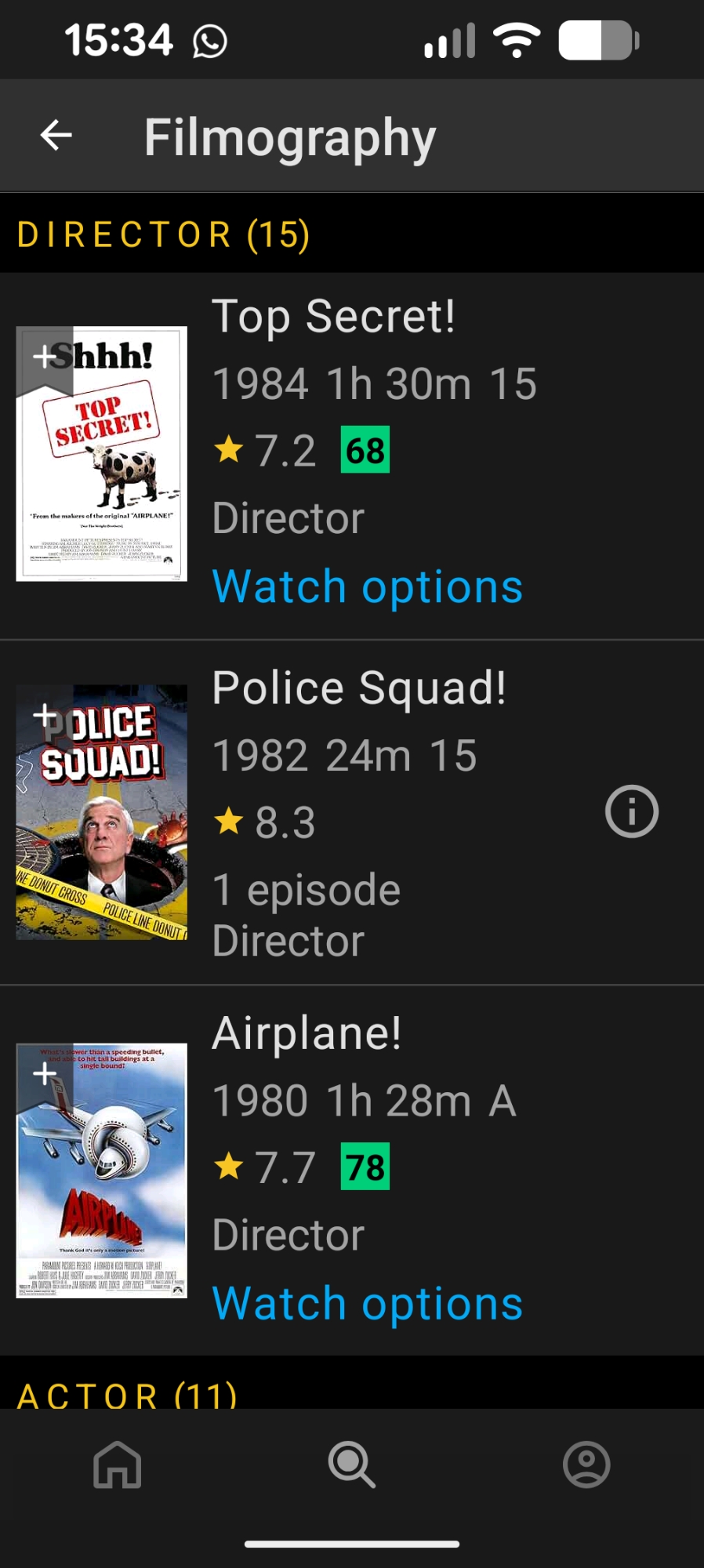This screenshot has width=704, height=1568.
Task: Switch to the Profile tab
Action: tap(586, 1465)
